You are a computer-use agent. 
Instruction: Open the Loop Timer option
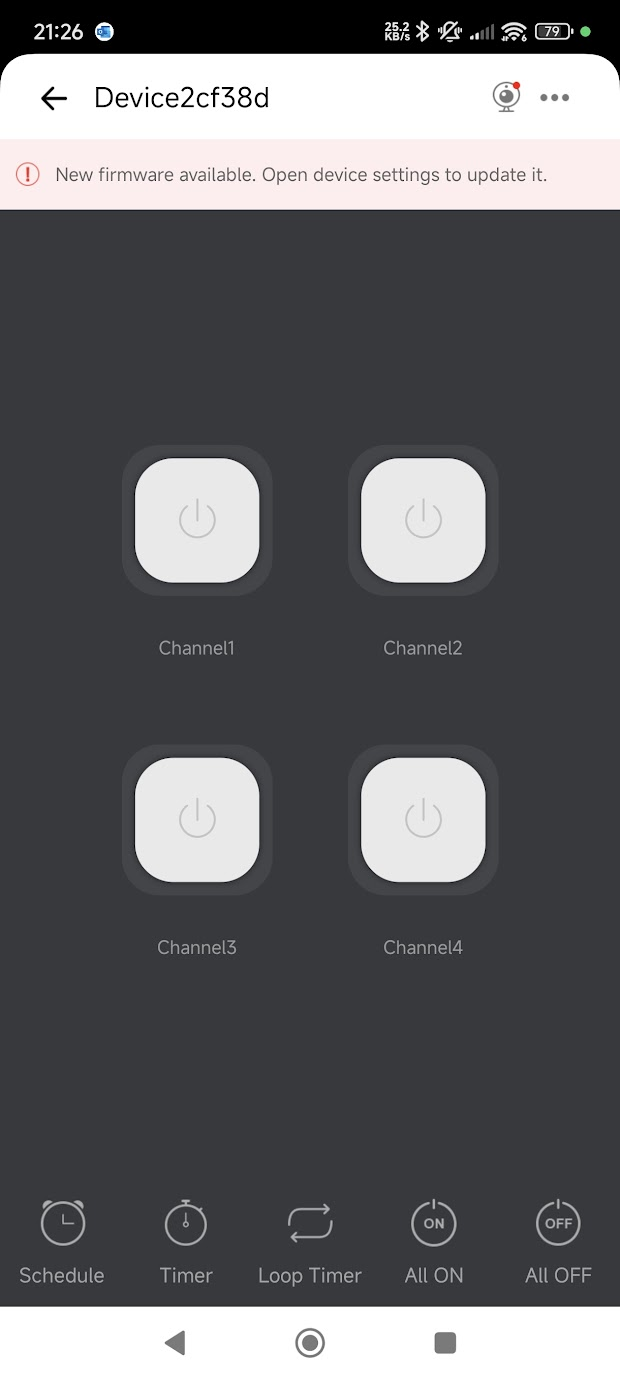click(x=310, y=1242)
